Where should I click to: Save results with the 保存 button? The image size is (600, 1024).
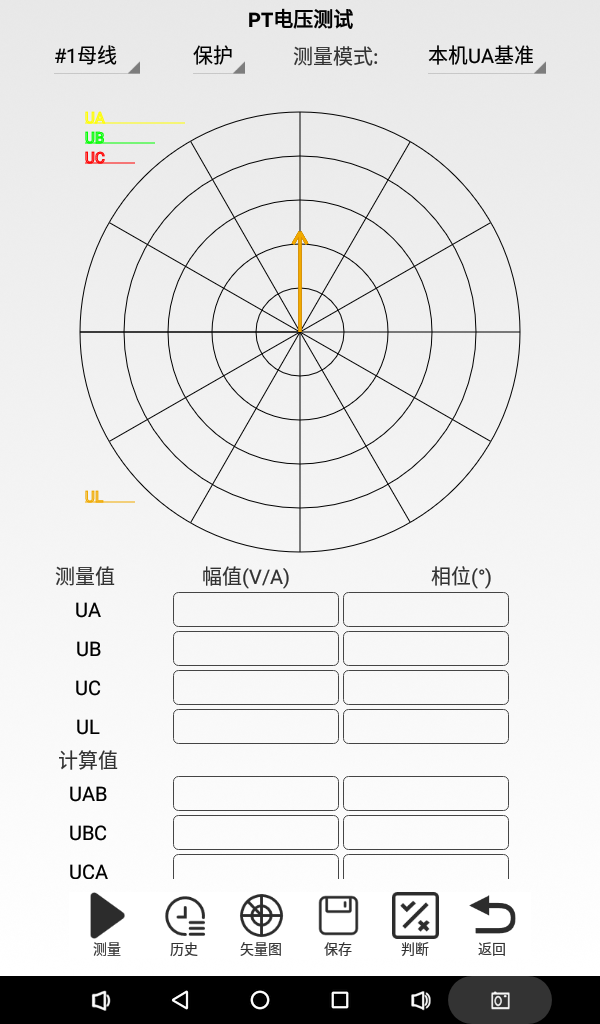coord(338,924)
